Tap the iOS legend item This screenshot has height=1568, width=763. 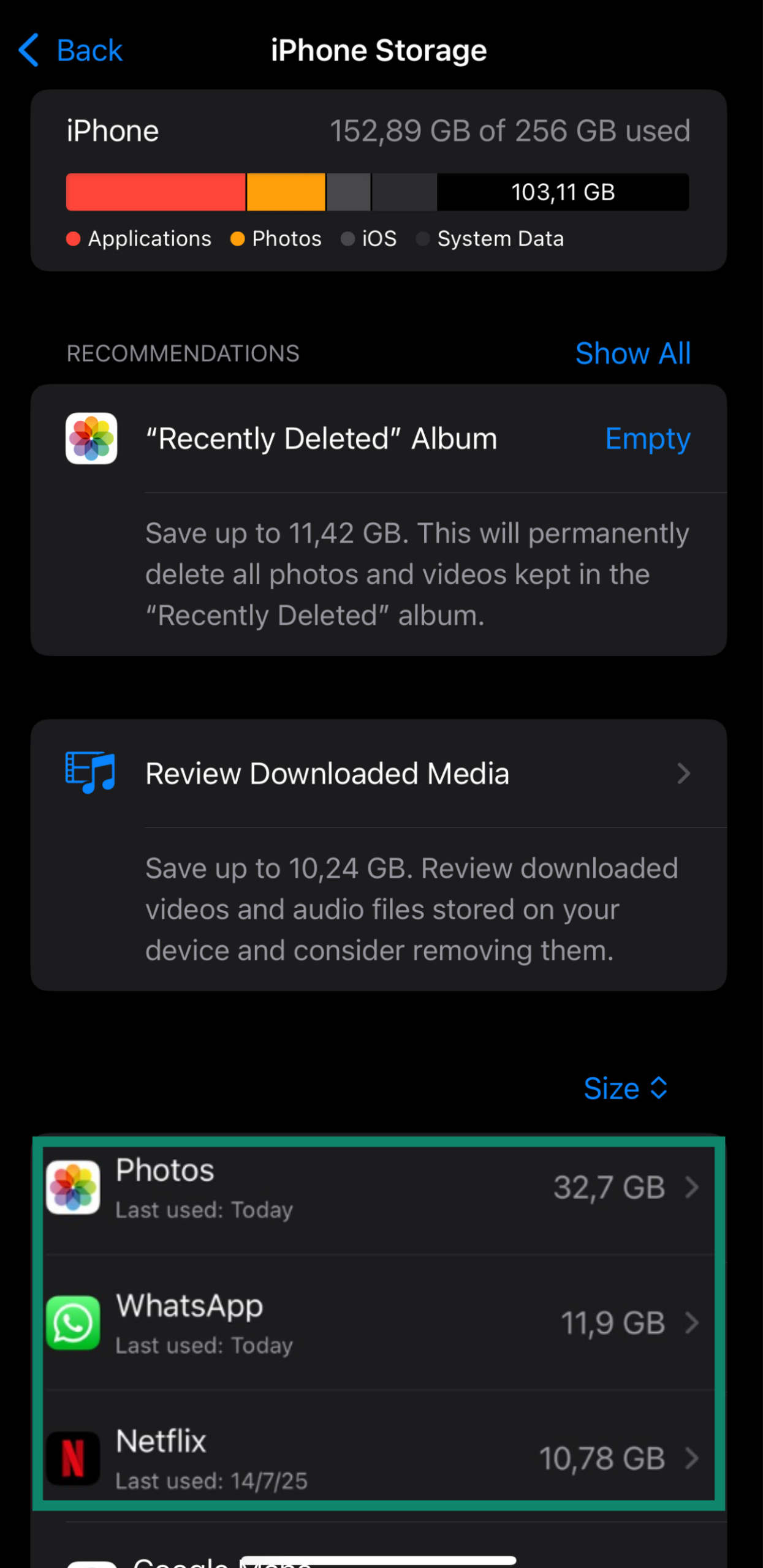click(370, 239)
